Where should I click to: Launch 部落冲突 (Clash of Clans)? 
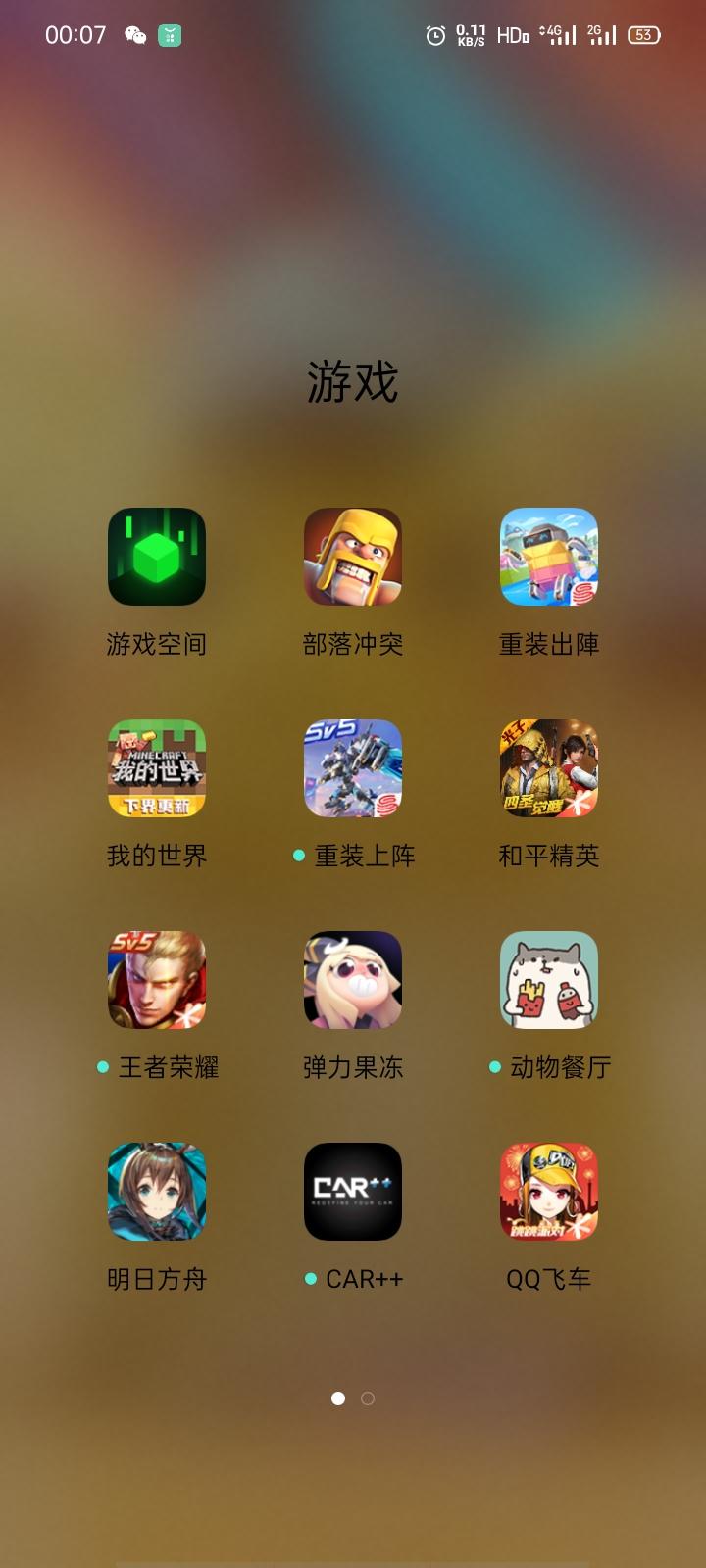point(353,557)
